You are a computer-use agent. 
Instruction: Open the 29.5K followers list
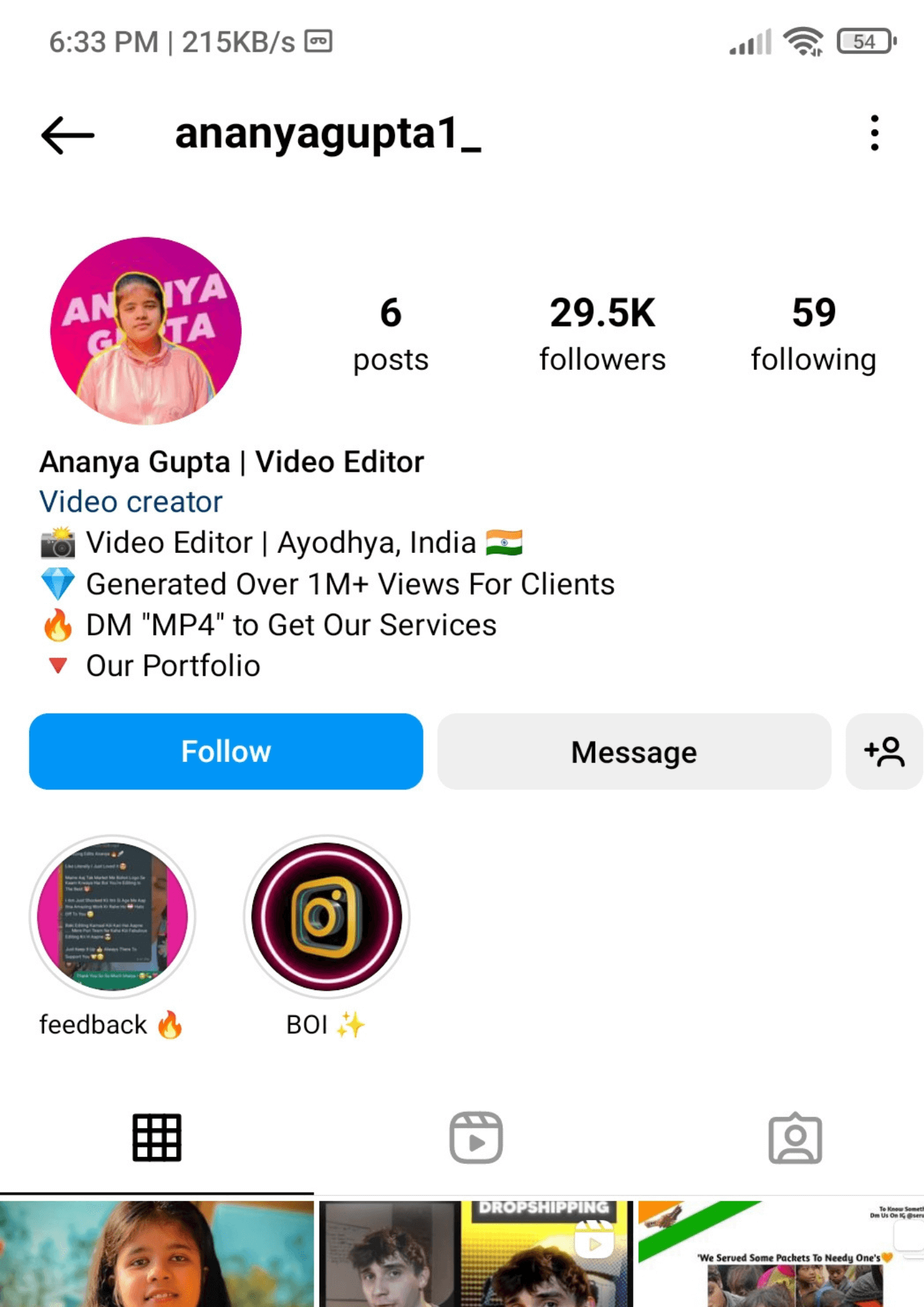pos(602,333)
